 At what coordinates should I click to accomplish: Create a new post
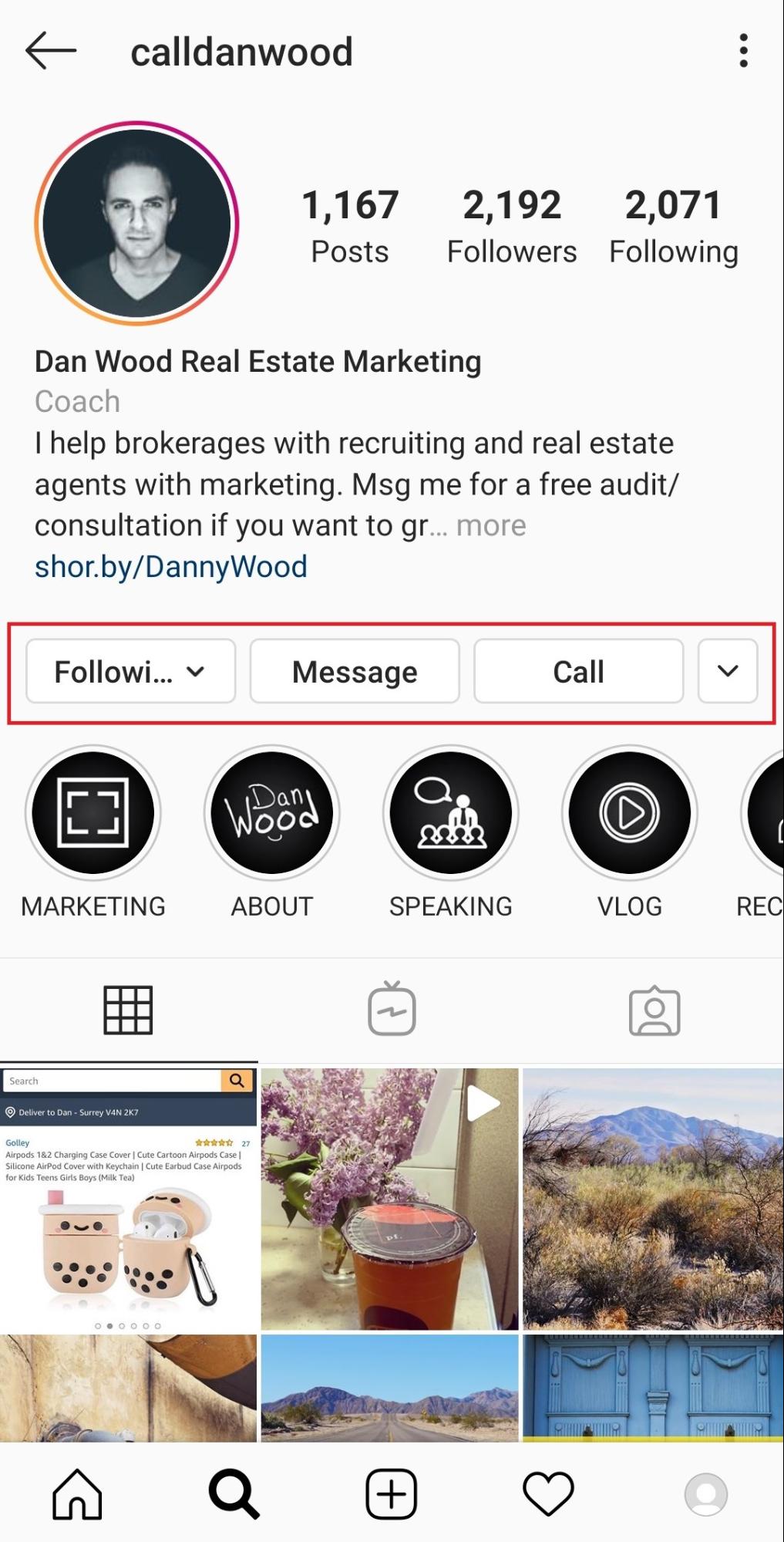coord(392,1493)
